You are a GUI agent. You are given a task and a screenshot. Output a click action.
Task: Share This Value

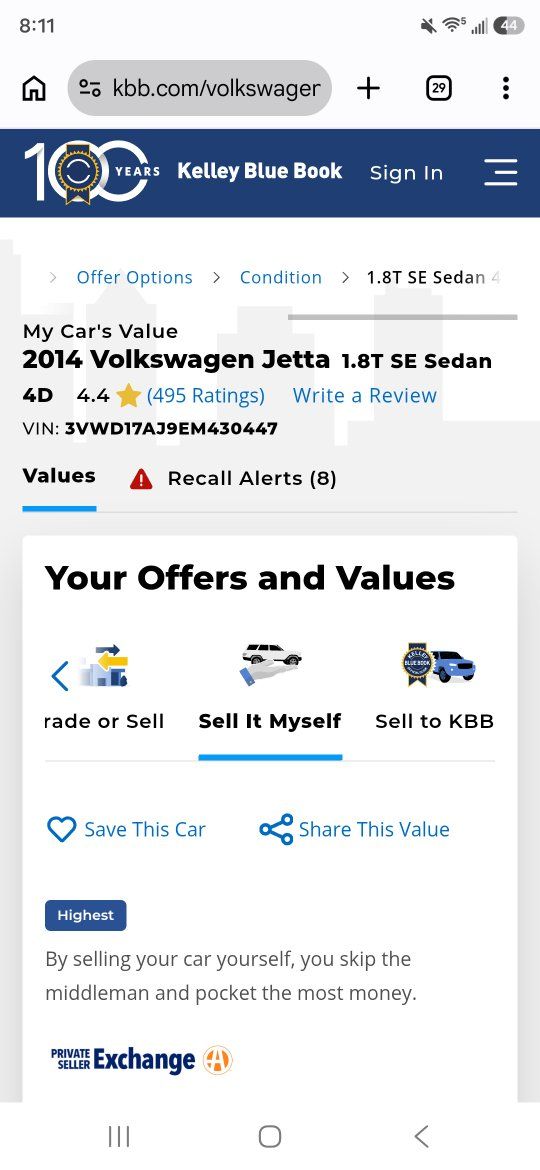tap(354, 829)
